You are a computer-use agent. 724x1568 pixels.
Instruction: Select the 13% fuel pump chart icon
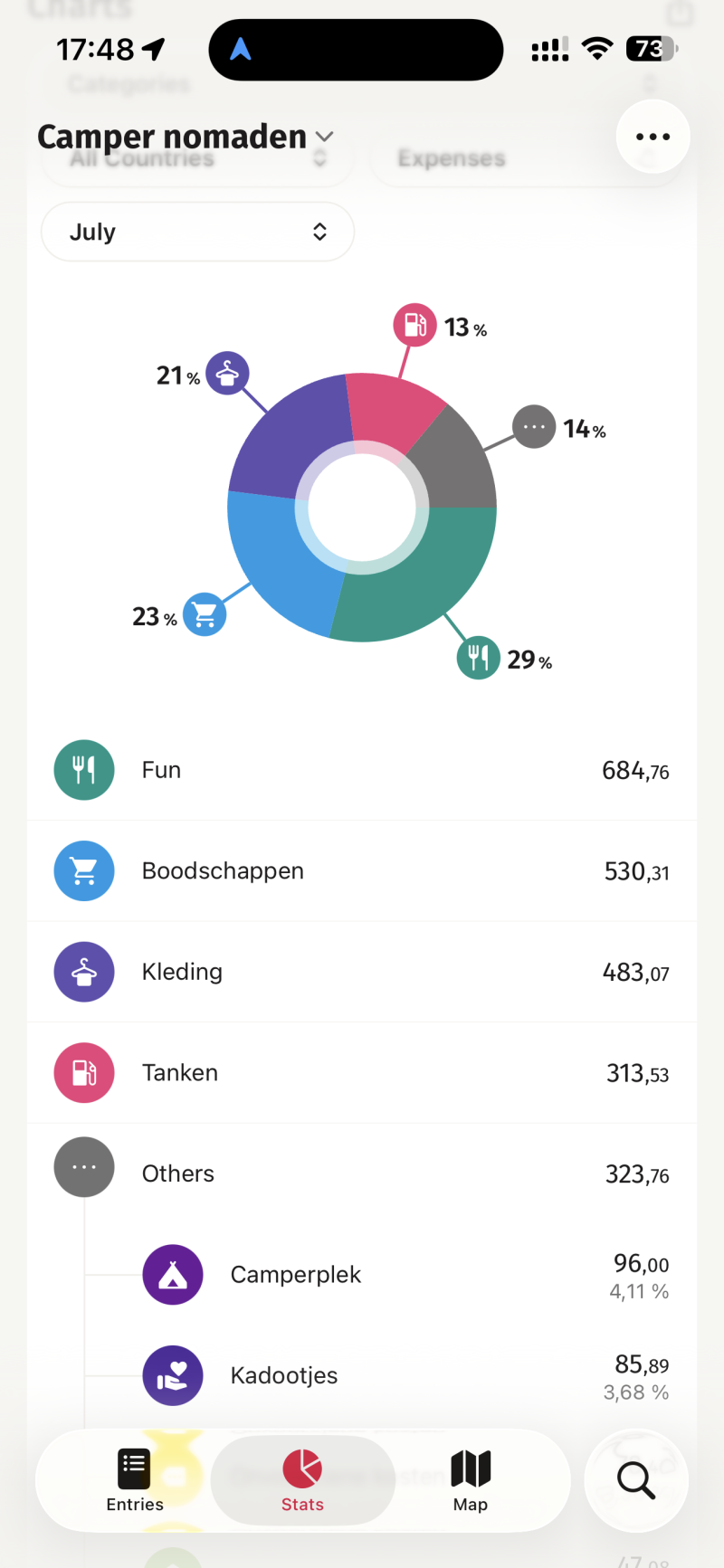click(414, 325)
